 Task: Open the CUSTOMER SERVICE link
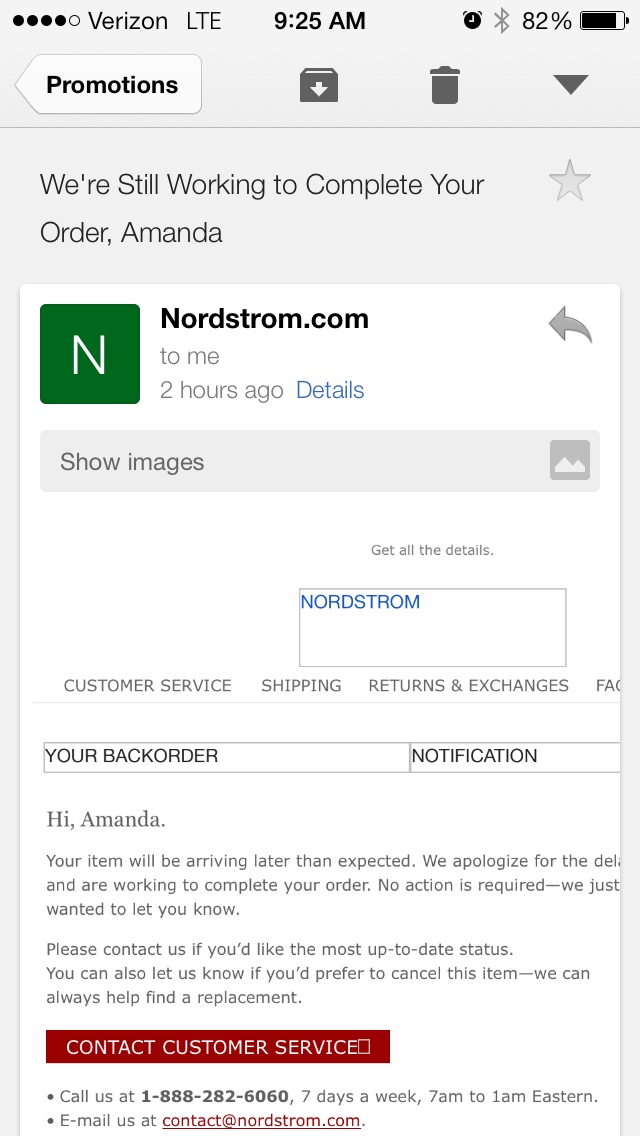point(148,685)
